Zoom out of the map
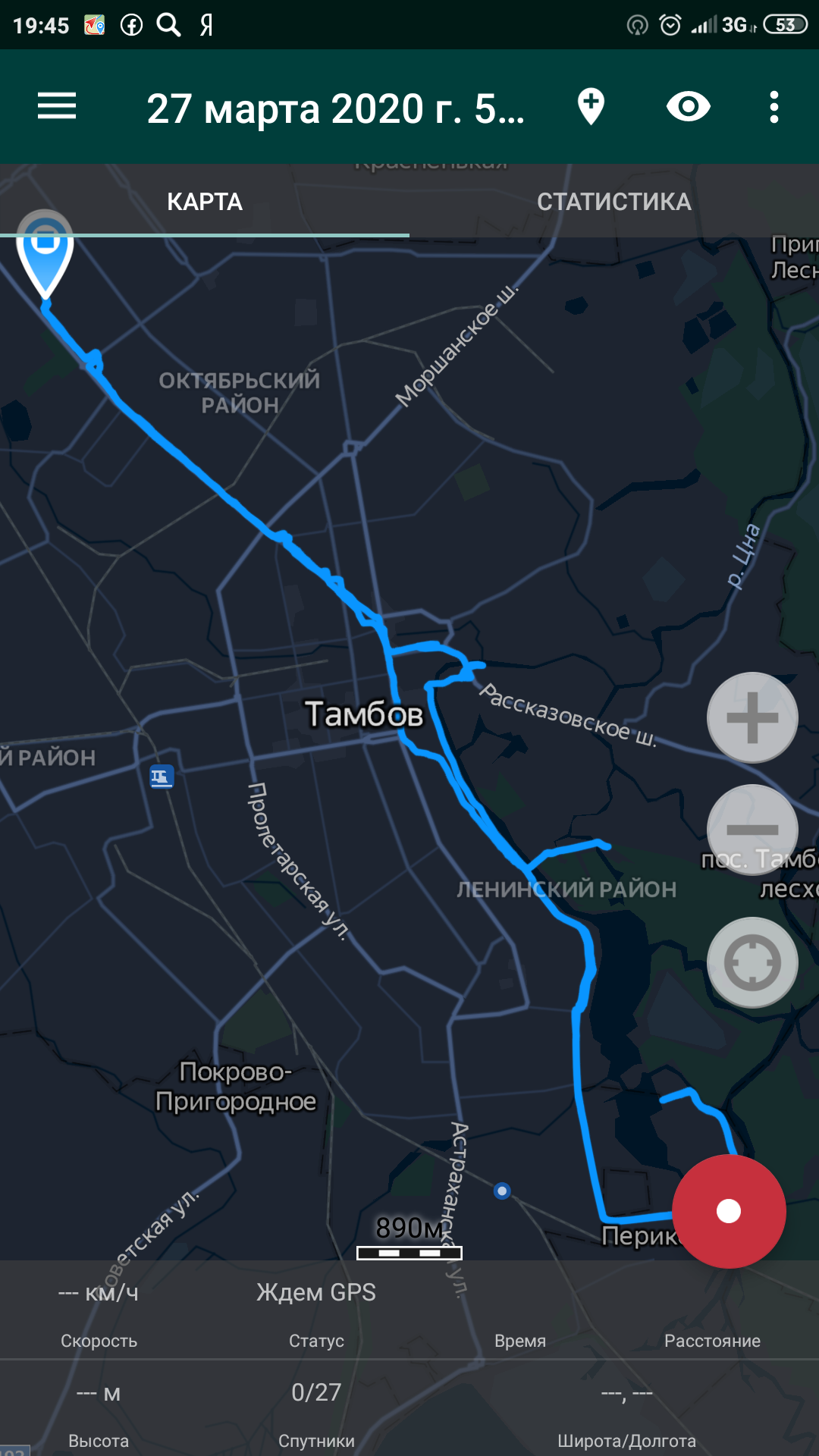This screenshot has width=819, height=1456. click(752, 830)
